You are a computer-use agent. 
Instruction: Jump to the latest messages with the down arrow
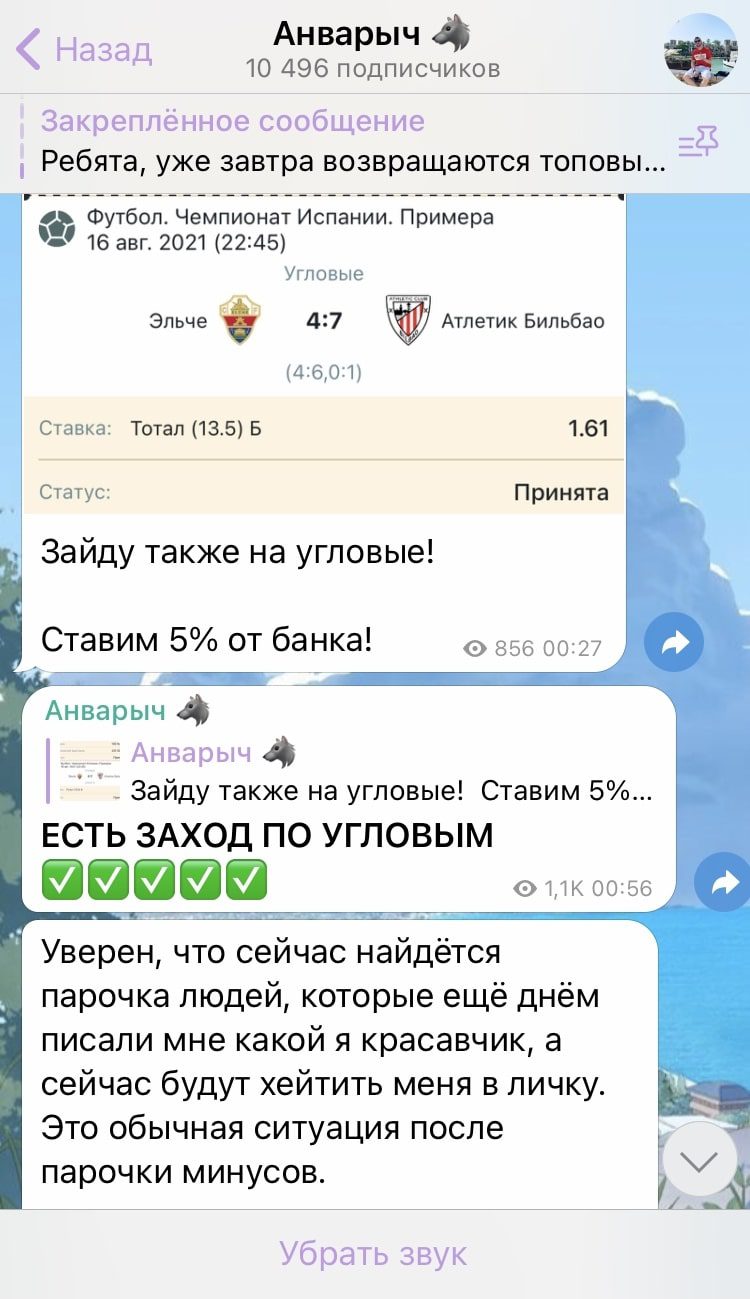point(699,1160)
